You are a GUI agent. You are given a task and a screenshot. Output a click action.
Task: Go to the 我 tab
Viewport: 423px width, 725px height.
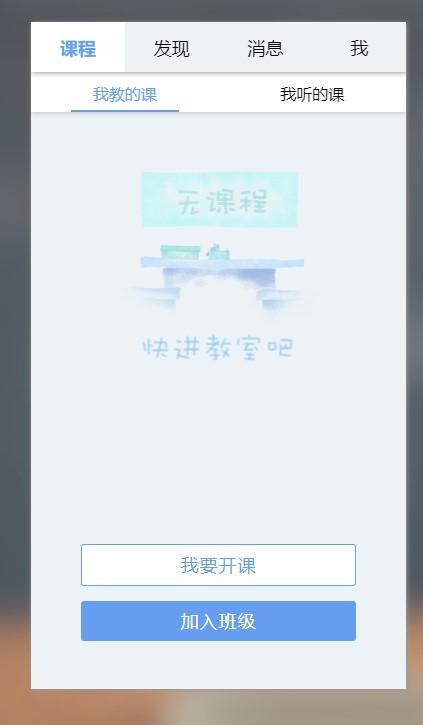(x=359, y=49)
